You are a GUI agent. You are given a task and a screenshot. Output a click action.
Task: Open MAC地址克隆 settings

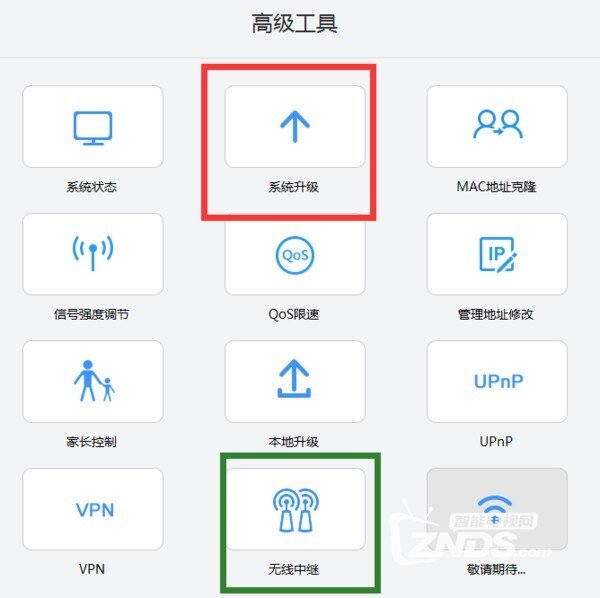tap(497, 127)
